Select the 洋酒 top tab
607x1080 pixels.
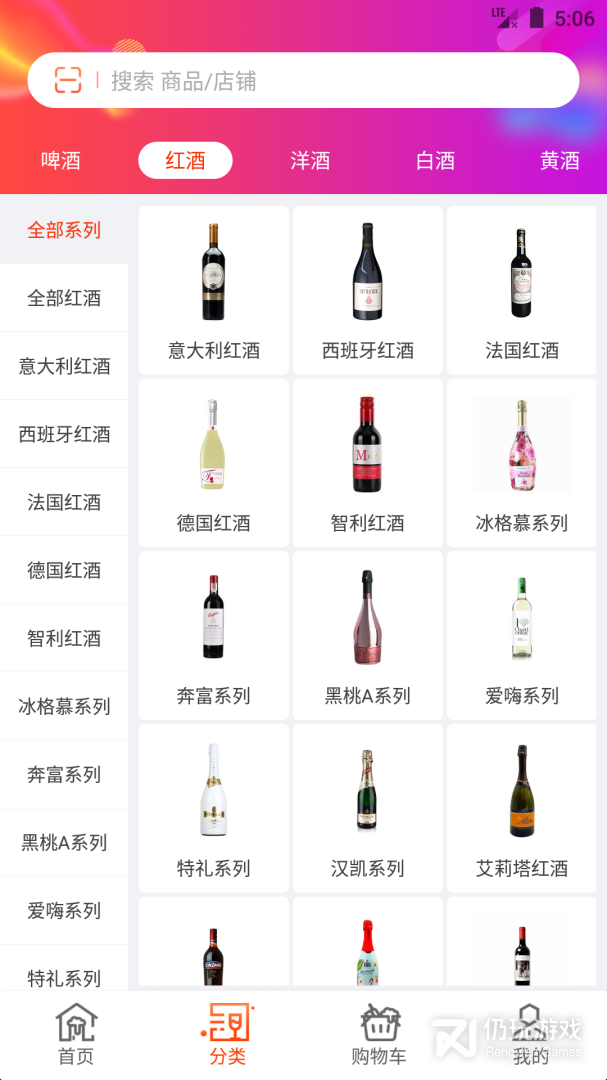(310, 161)
